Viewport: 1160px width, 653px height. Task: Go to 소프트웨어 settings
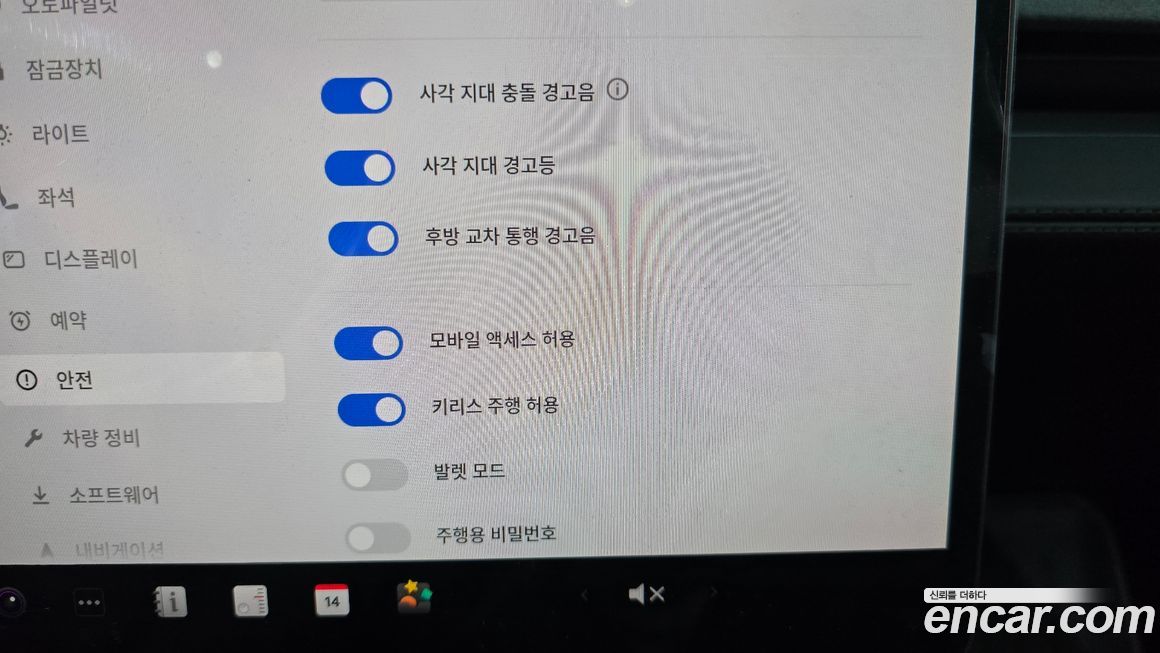coord(112,495)
